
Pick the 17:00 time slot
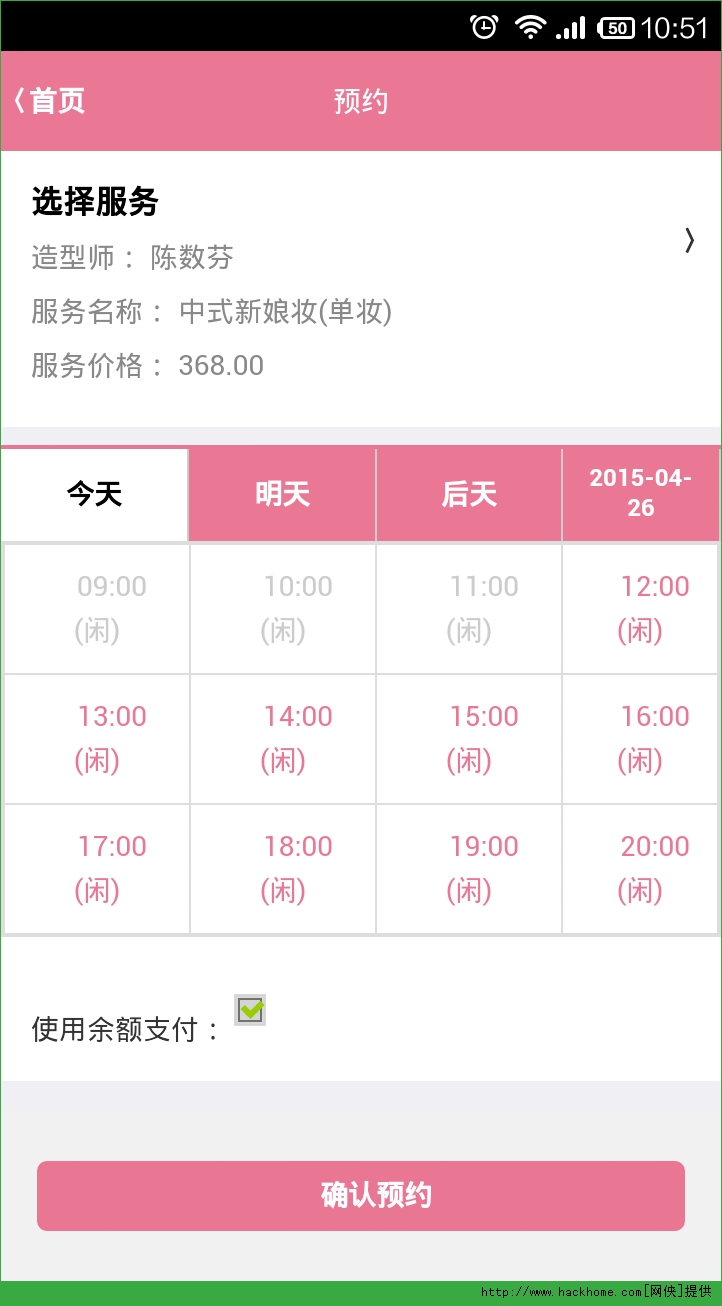97,869
